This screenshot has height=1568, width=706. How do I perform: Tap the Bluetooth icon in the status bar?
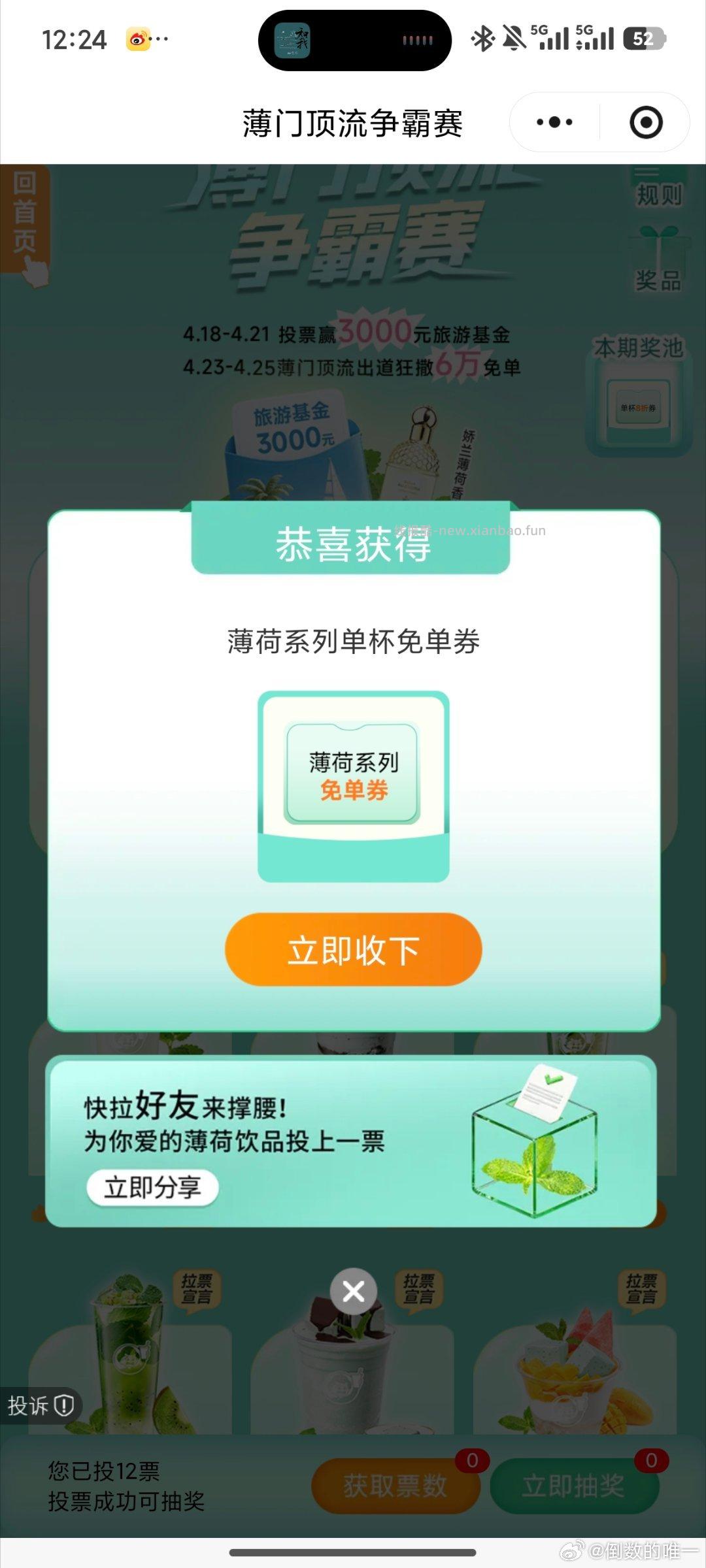coord(482,39)
